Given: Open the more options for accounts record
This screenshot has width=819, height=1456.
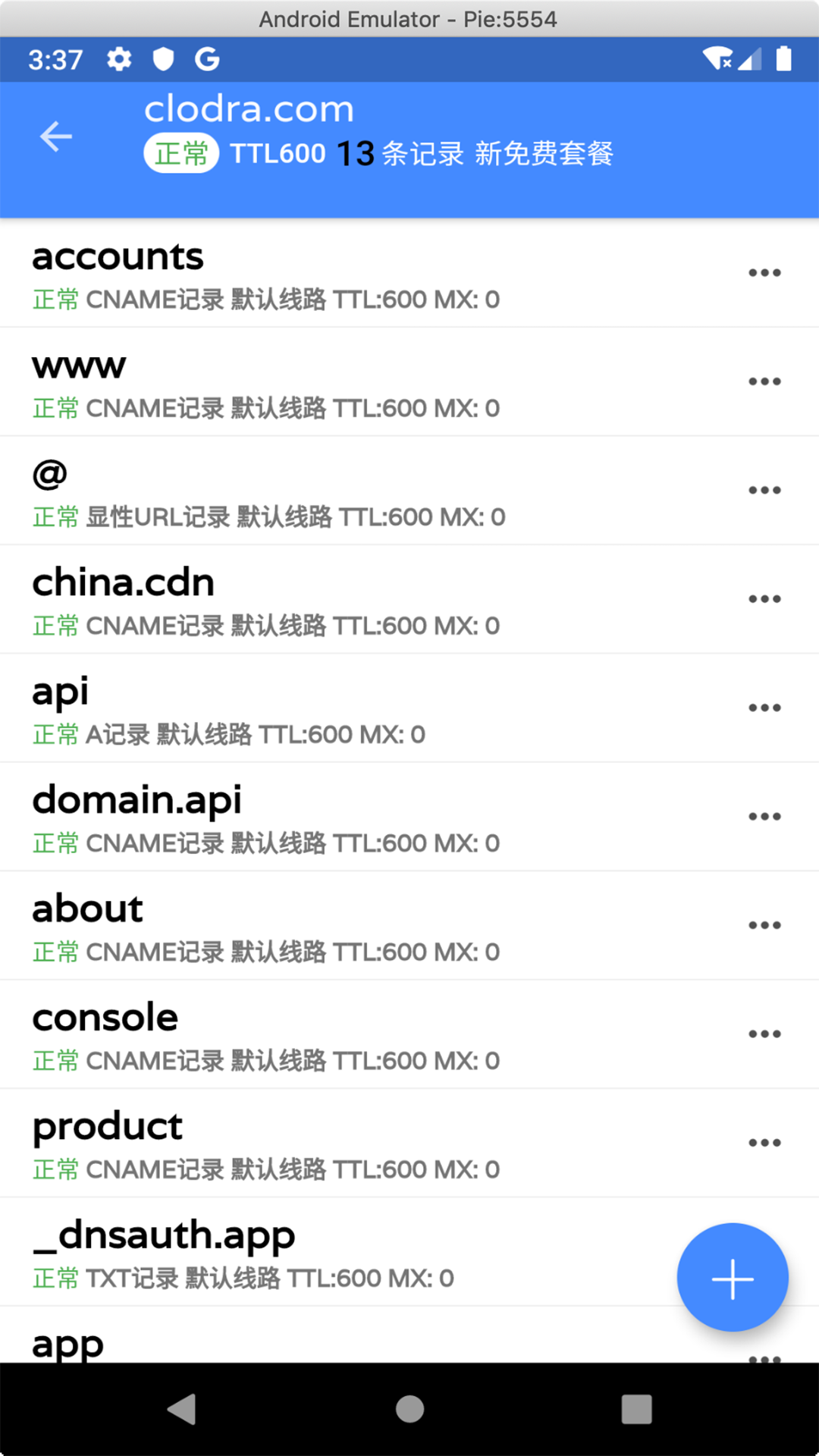Looking at the screenshot, I should (764, 273).
